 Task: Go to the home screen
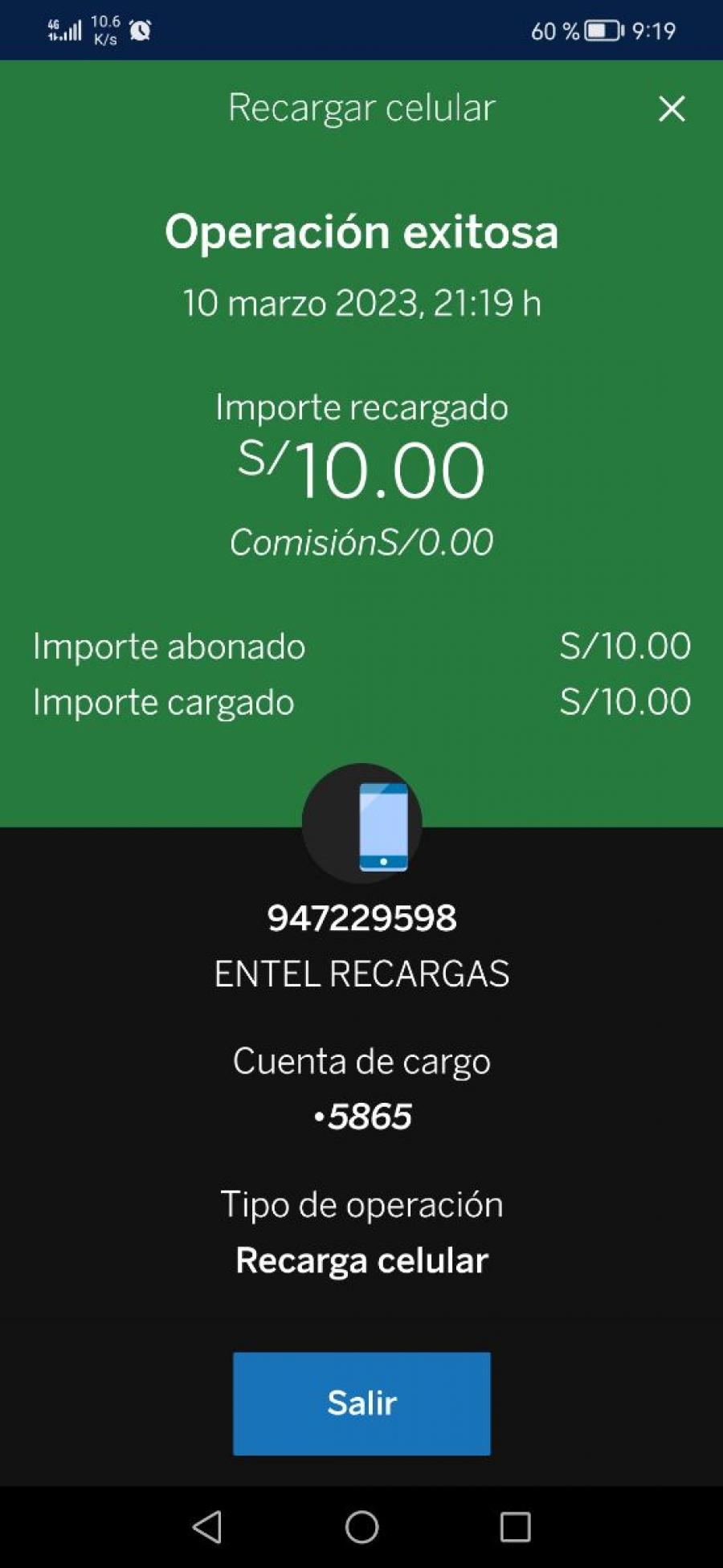click(x=361, y=1526)
